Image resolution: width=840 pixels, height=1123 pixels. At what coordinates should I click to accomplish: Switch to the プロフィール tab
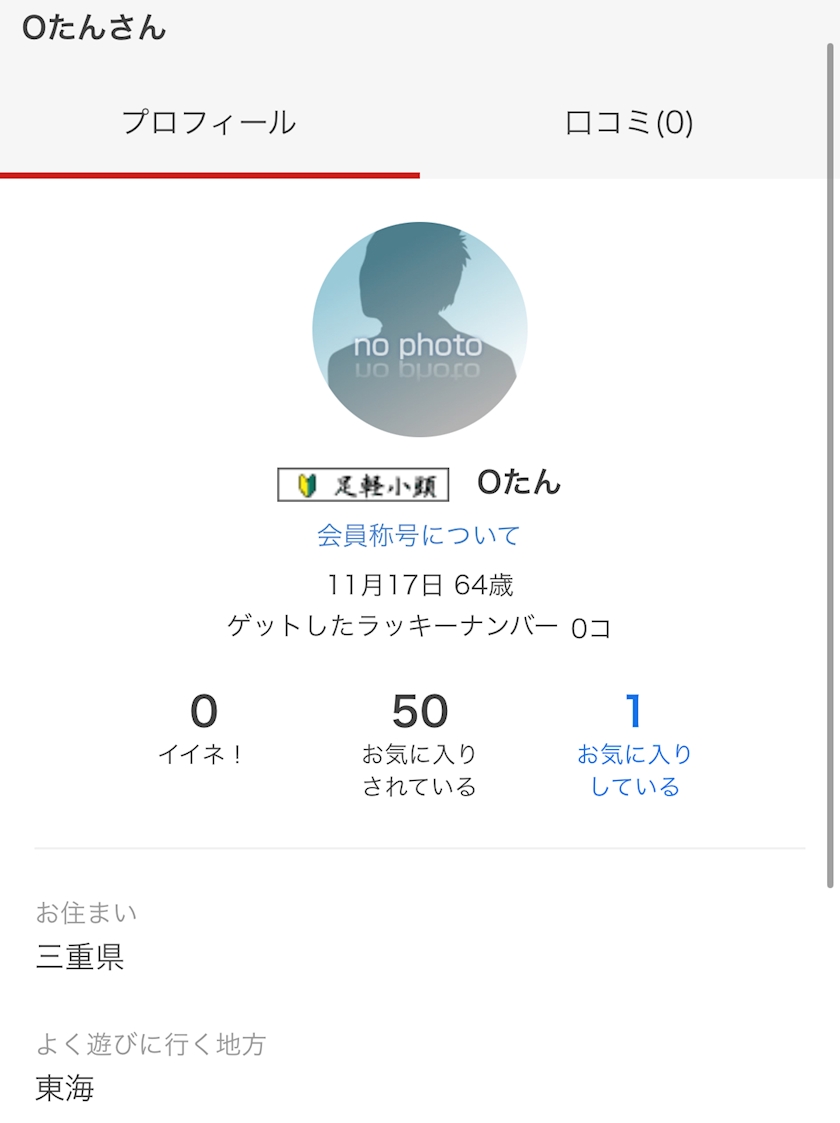point(209,122)
